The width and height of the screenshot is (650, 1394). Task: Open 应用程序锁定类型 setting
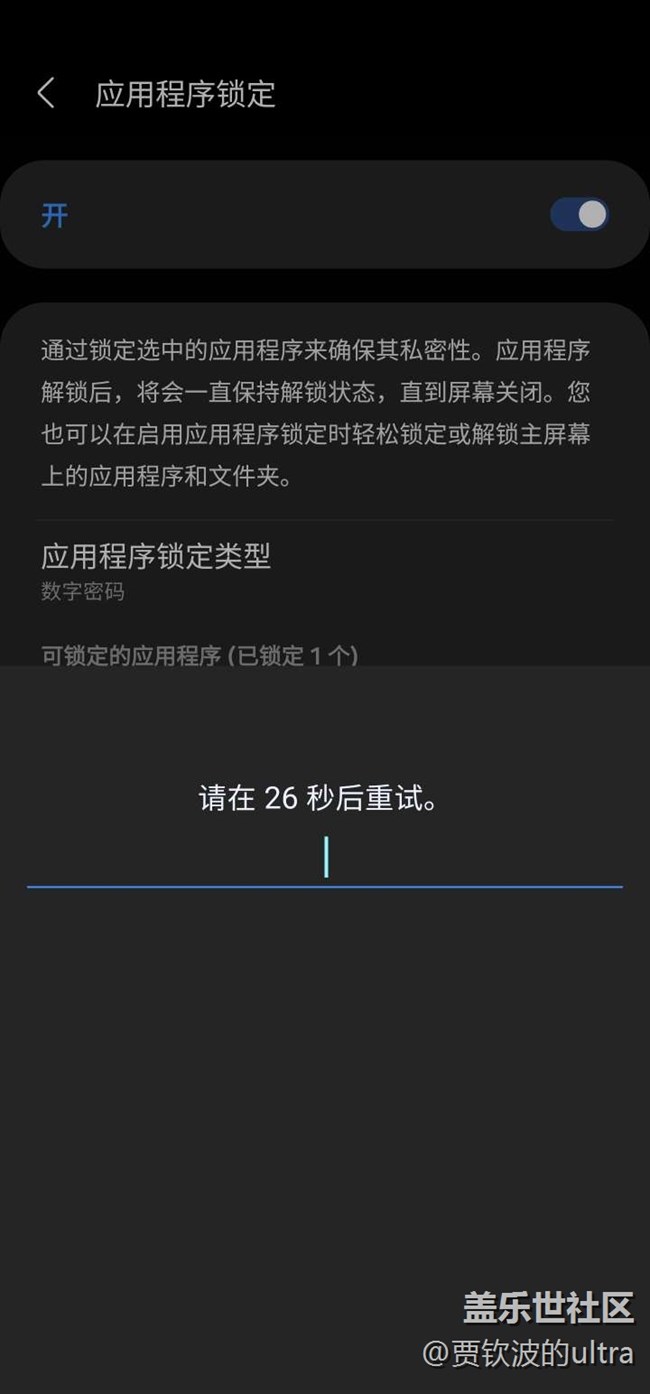point(156,570)
